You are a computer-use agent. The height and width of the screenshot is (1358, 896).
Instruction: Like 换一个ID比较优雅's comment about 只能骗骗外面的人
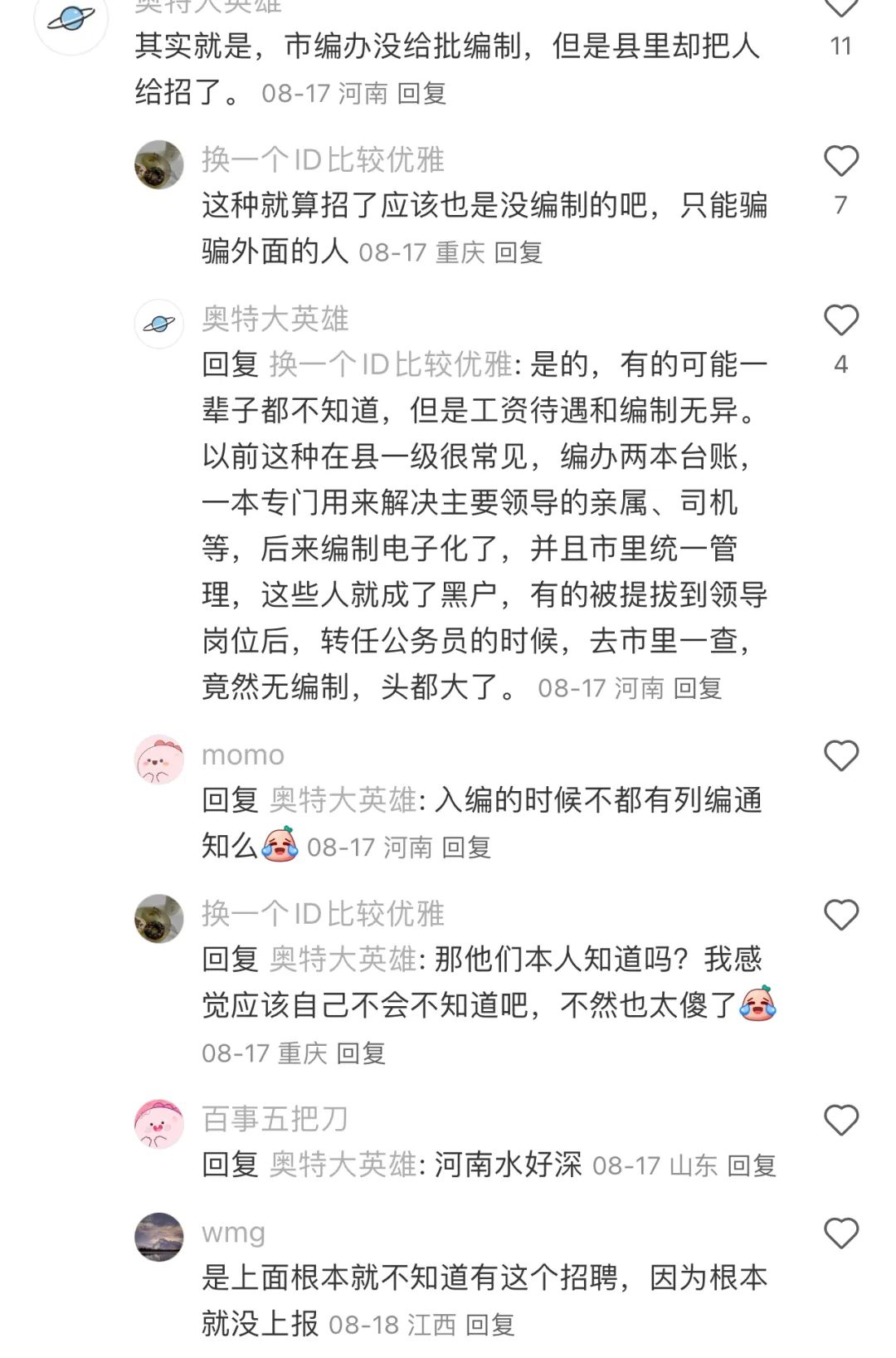point(840,161)
